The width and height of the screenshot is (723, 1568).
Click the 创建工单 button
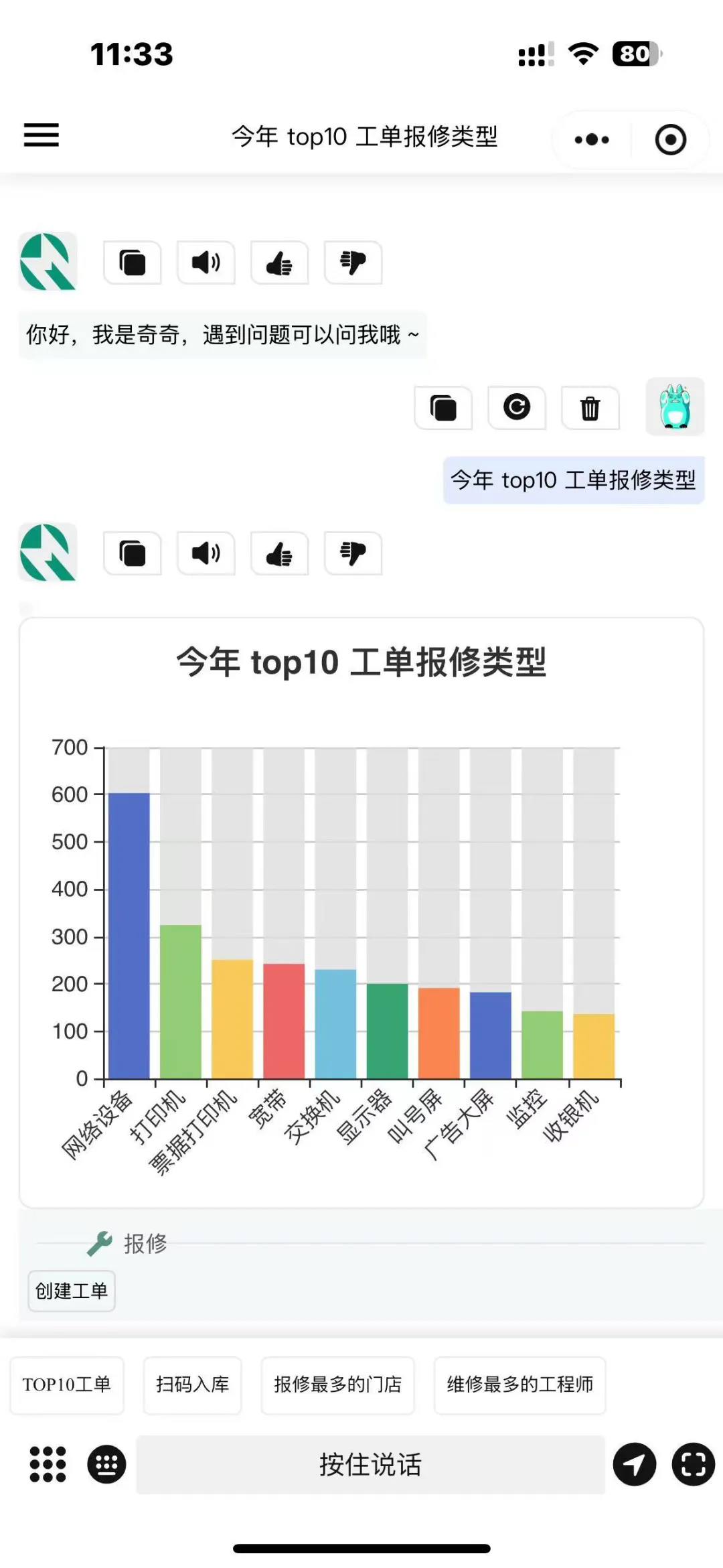(x=71, y=1291)
